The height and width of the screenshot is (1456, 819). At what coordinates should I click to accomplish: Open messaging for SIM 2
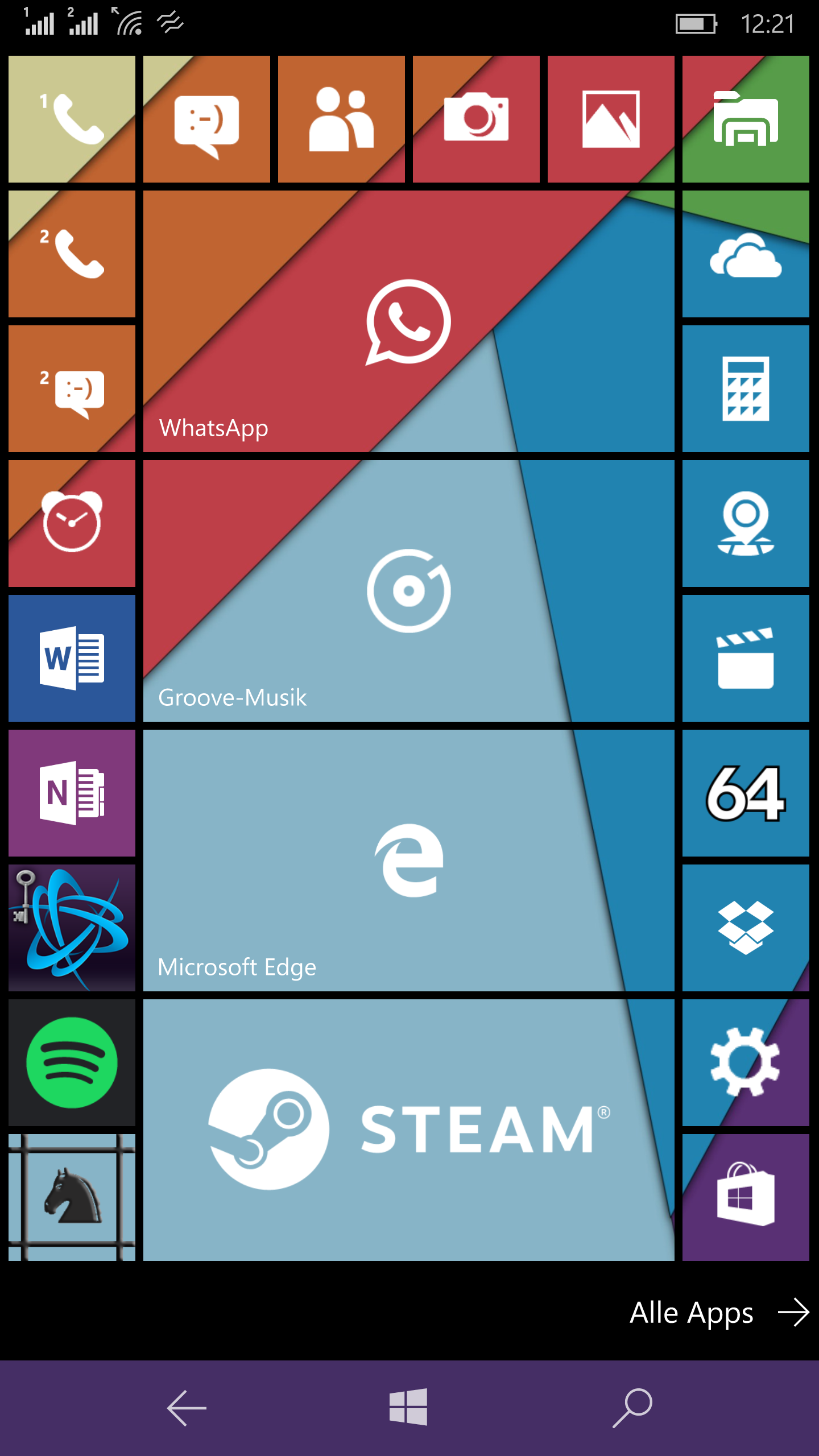pyautogui.click(x=72, y=388)
